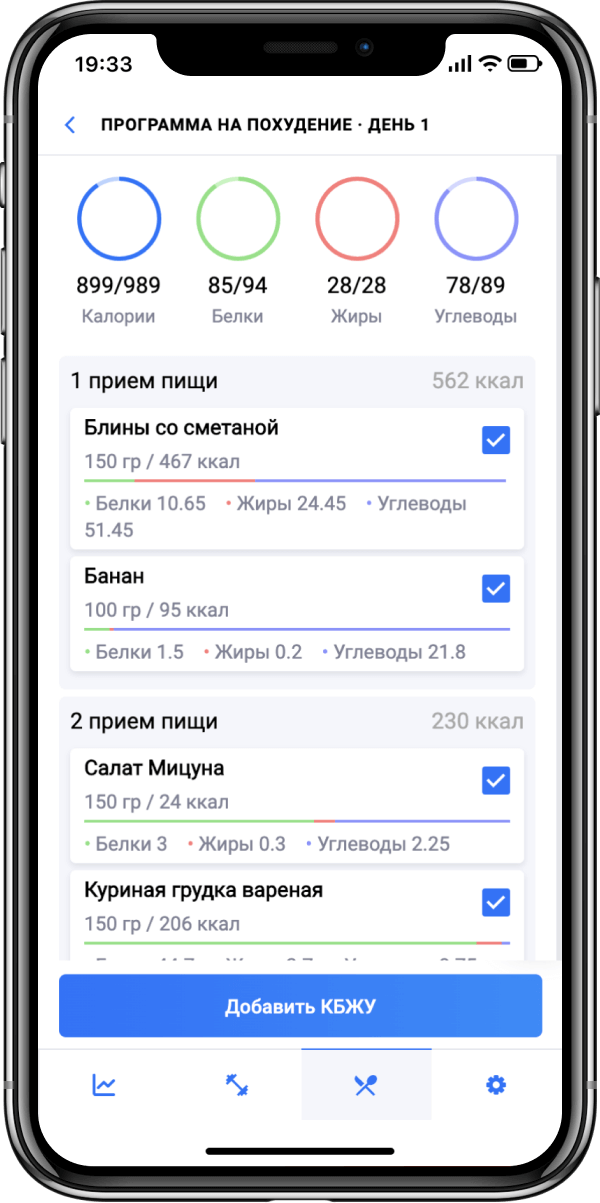Toggle the Салат Мицуна checkbox
This screenshot has width=600, height=1203.
(x=496, y=780)
